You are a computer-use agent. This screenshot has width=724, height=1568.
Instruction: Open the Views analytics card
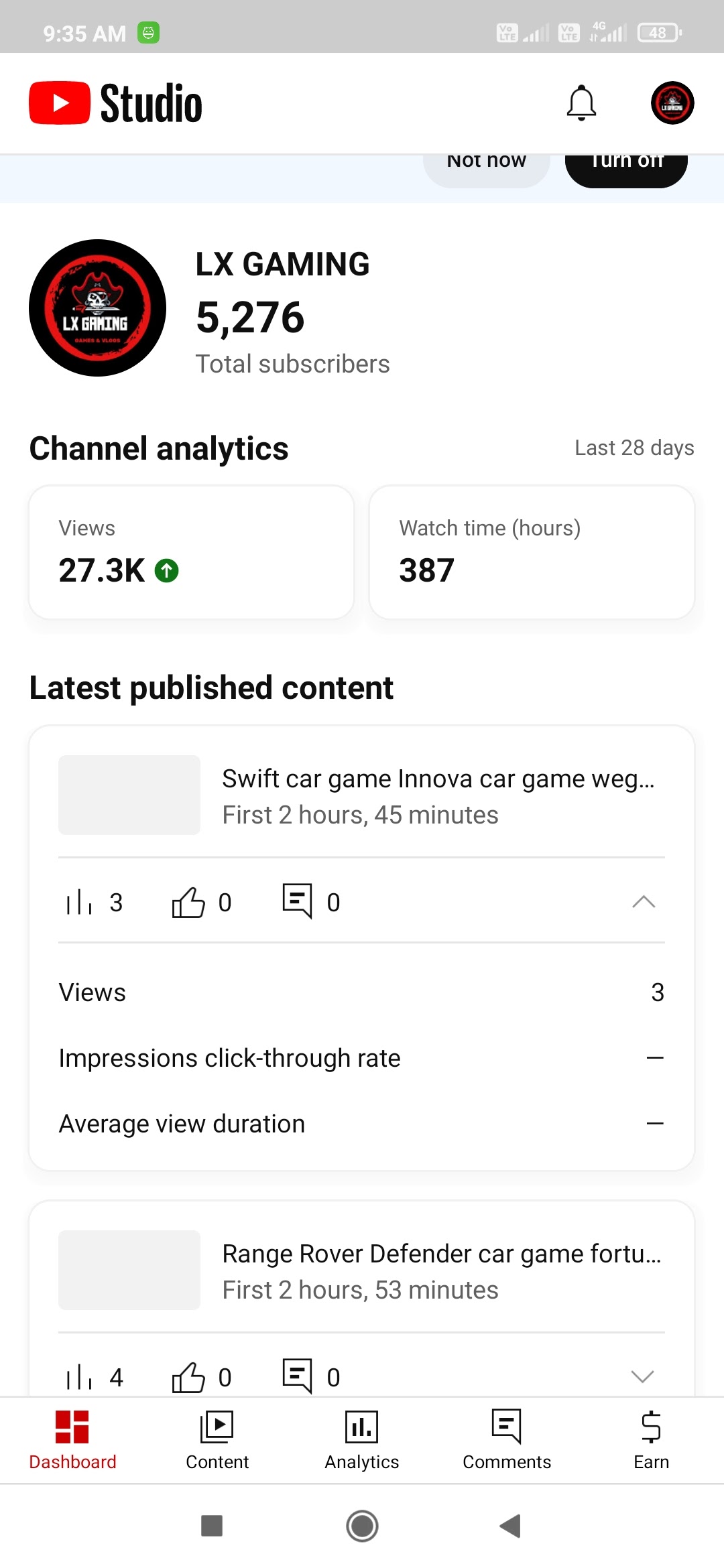tap(192, 552)
